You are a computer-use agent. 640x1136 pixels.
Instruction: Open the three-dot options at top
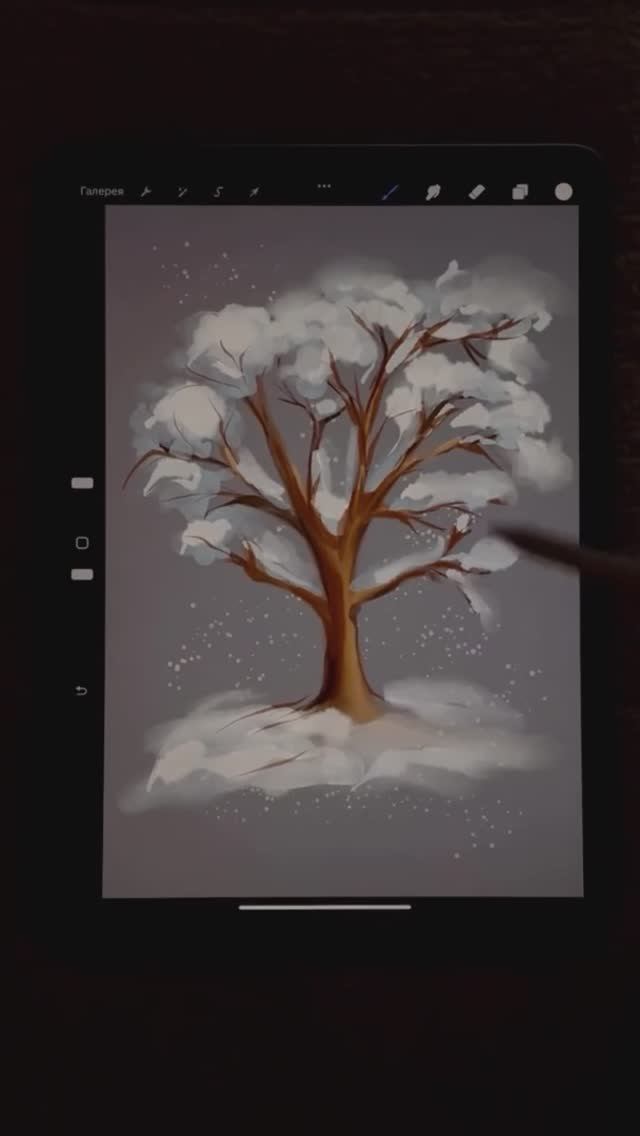click(x=324, y=186)
